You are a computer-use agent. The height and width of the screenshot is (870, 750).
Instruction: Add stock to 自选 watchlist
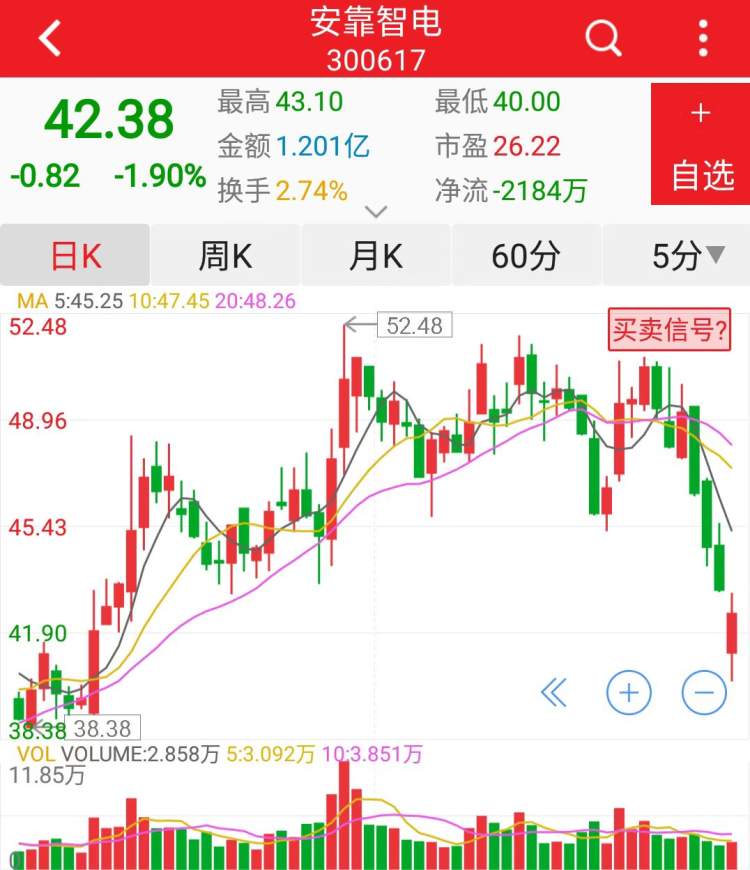coord(700,144)
